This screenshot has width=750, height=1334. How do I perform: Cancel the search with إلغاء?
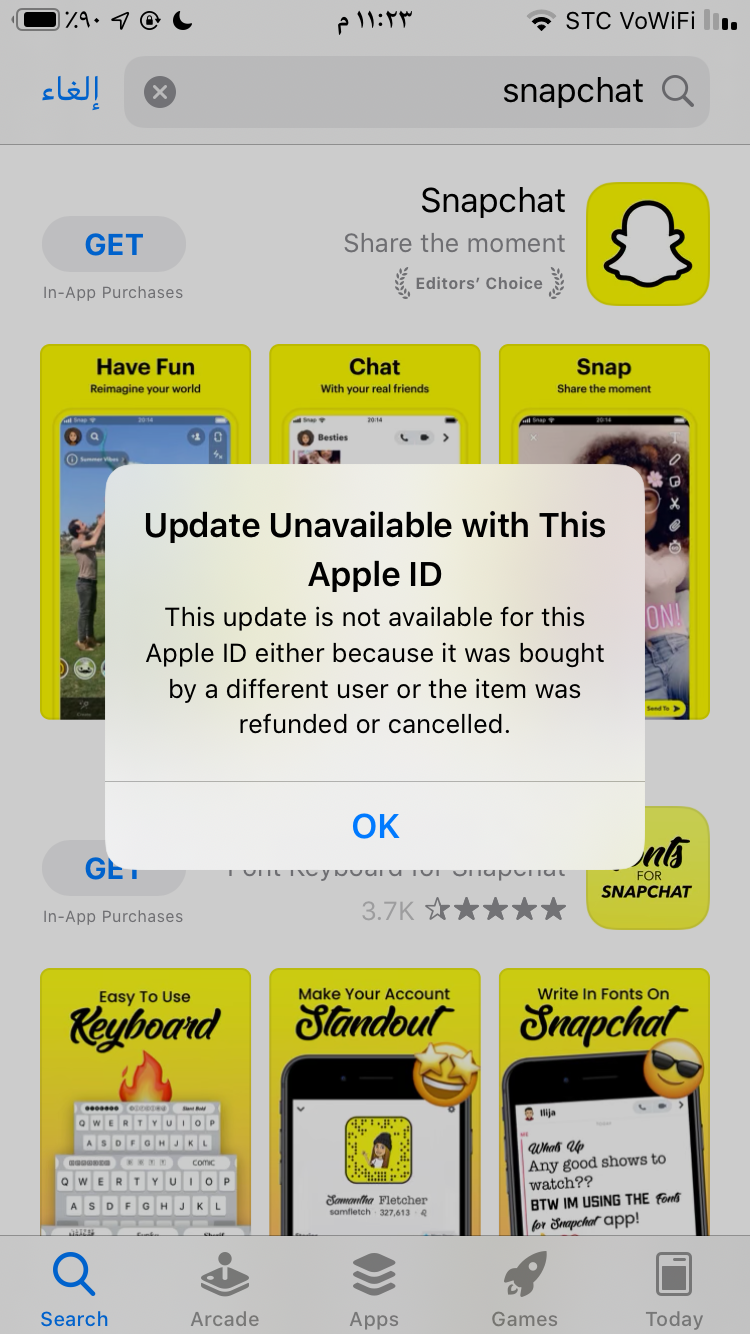(70, 91)
